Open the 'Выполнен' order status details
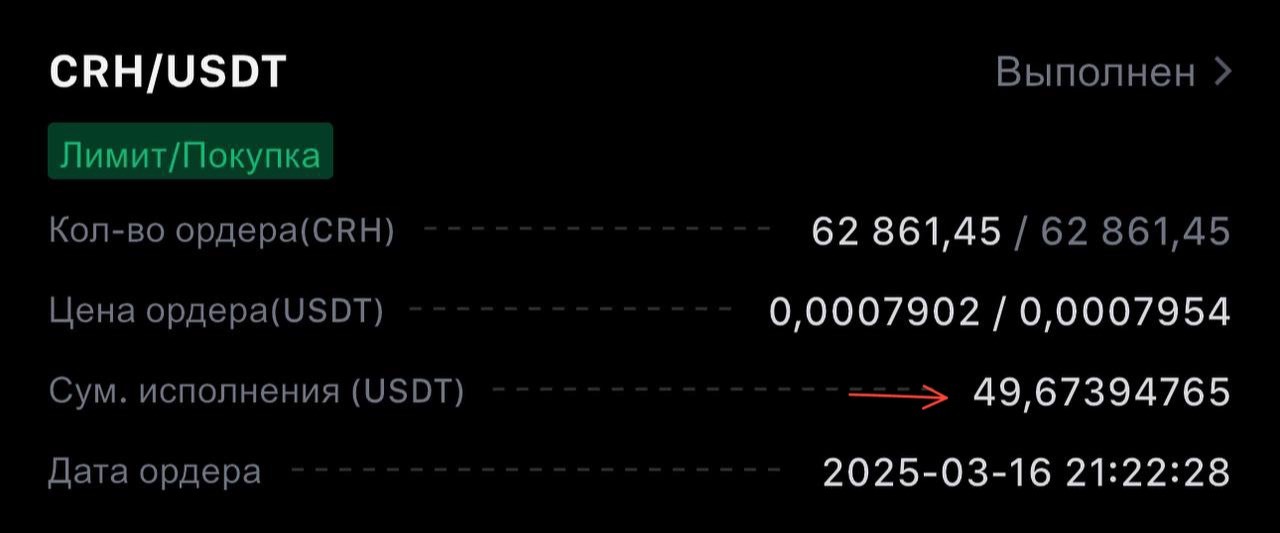The image size is (1280, 533). click(1112, 73)
